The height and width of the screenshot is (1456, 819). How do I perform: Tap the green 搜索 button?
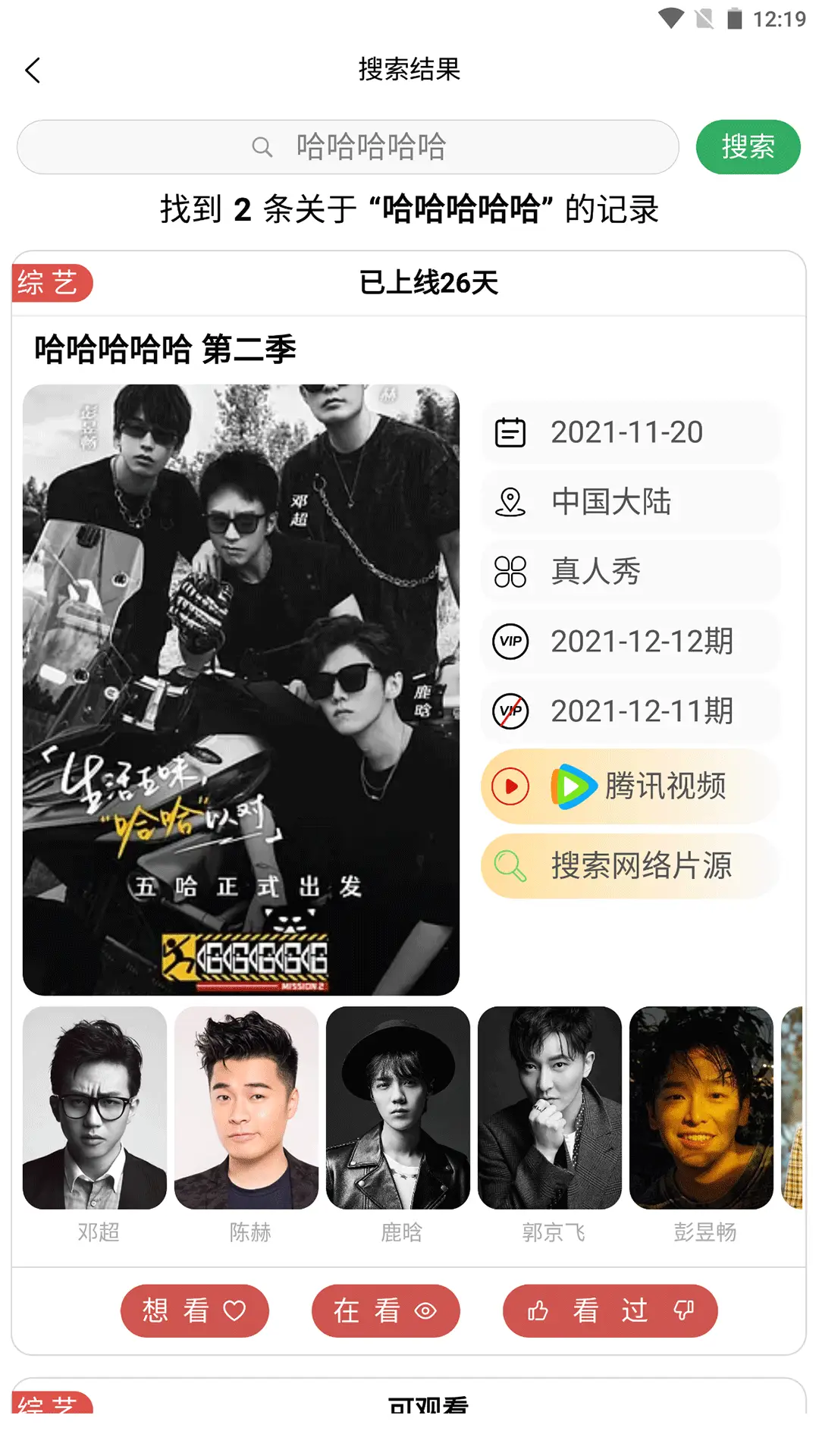[748, 146]
